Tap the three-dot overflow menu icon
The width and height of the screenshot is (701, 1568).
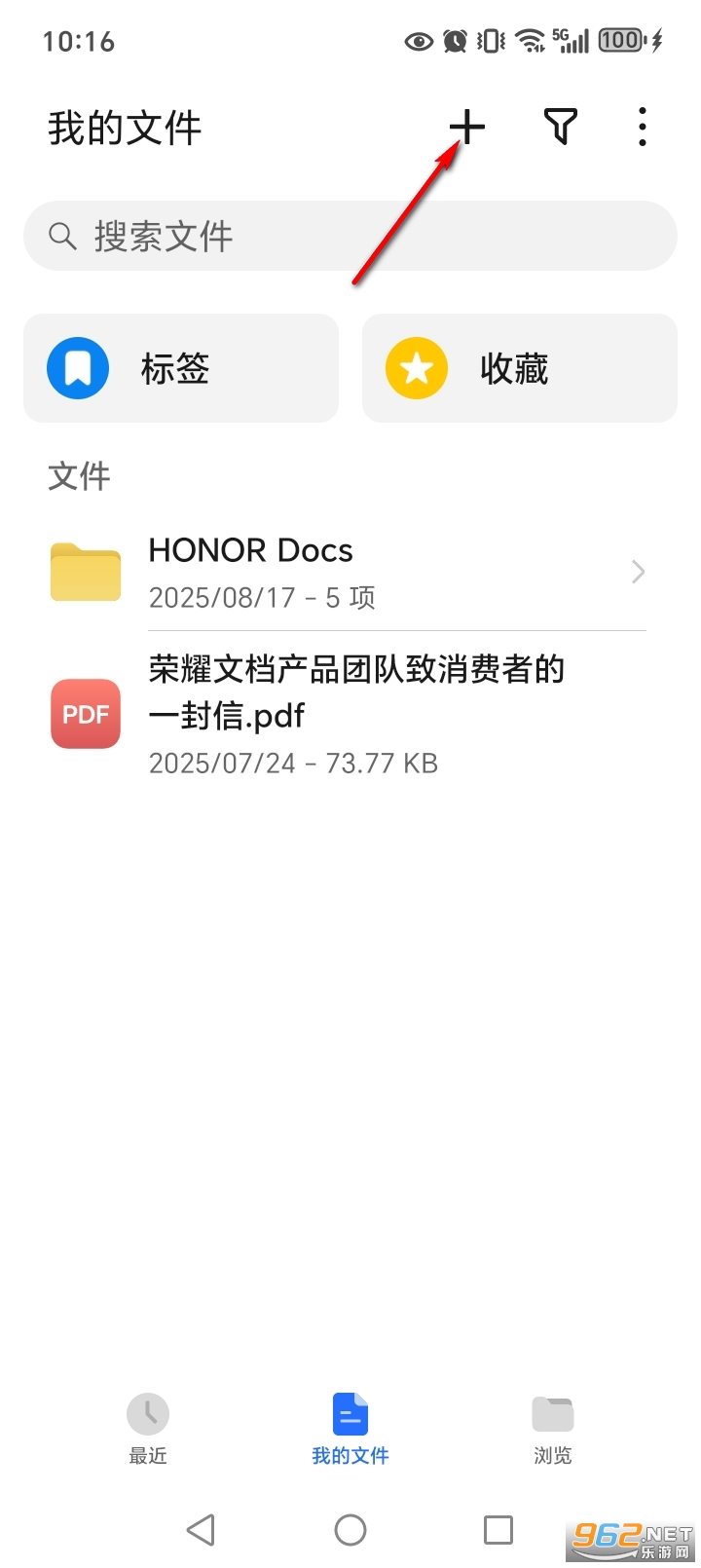pos(642,127)
